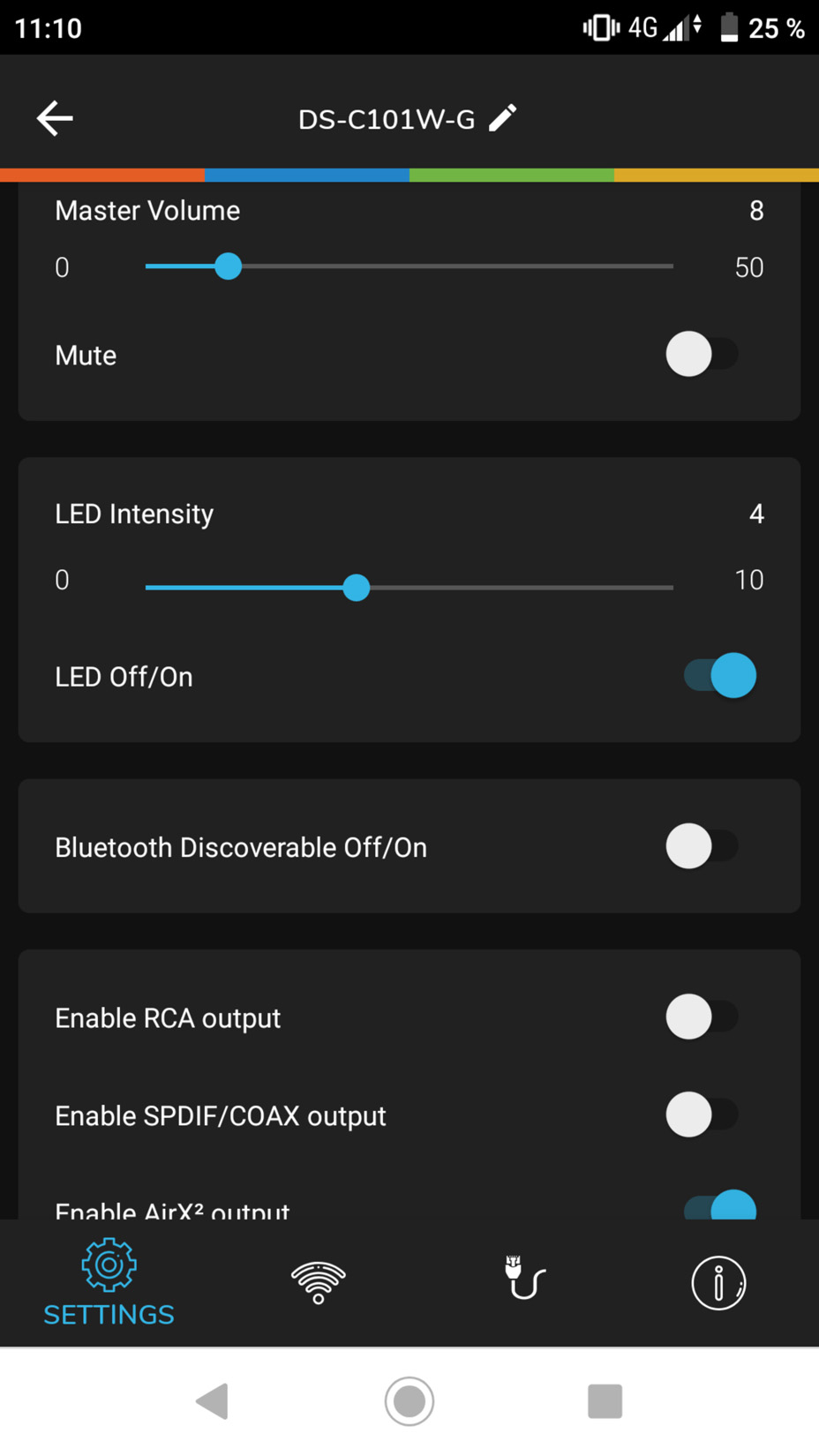Image resolution: width=819 pixels, height=1456 pixels.
Task: Open the info tab
Action: tap(718, 1282)
